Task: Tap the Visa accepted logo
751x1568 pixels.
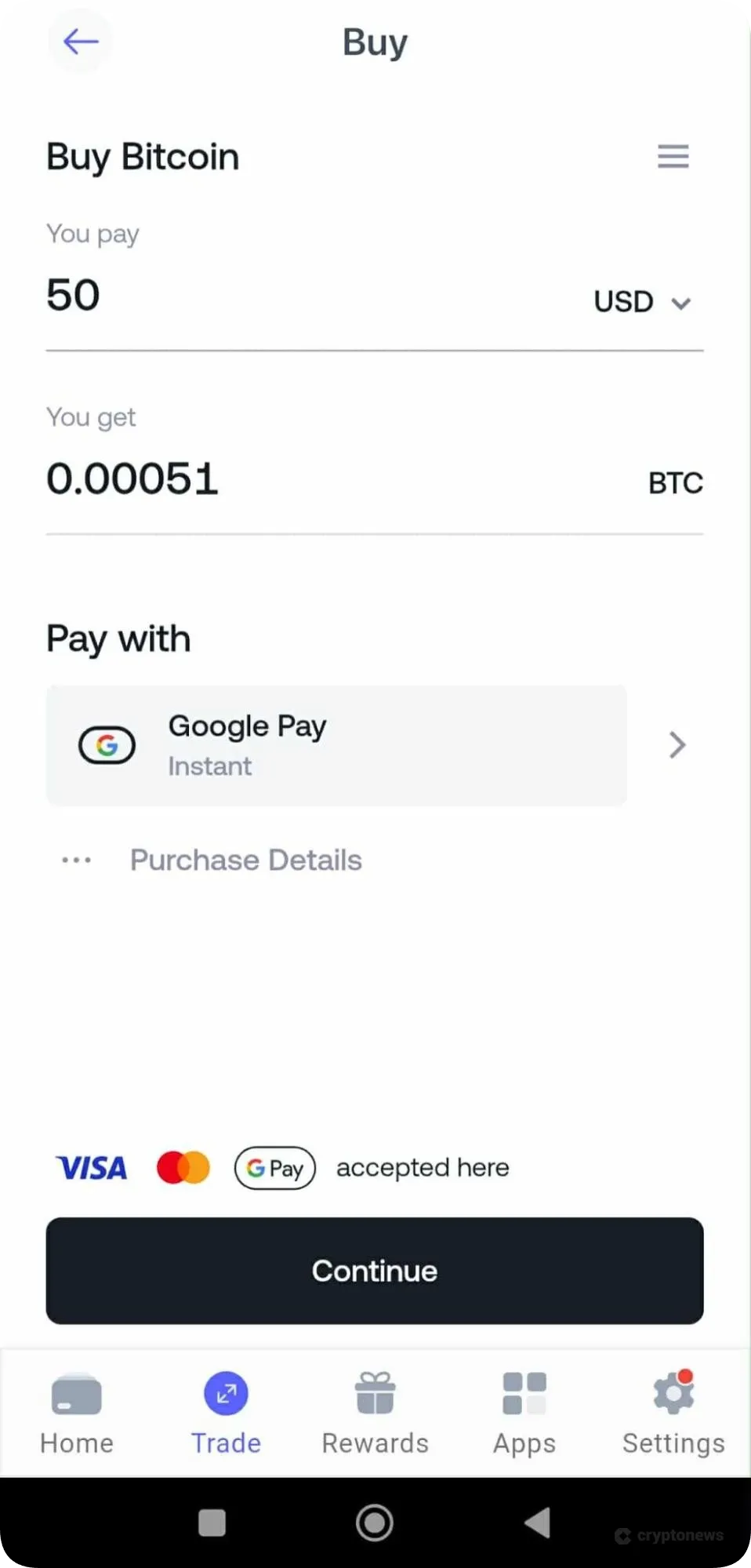Action: (x=91, y=1168)
